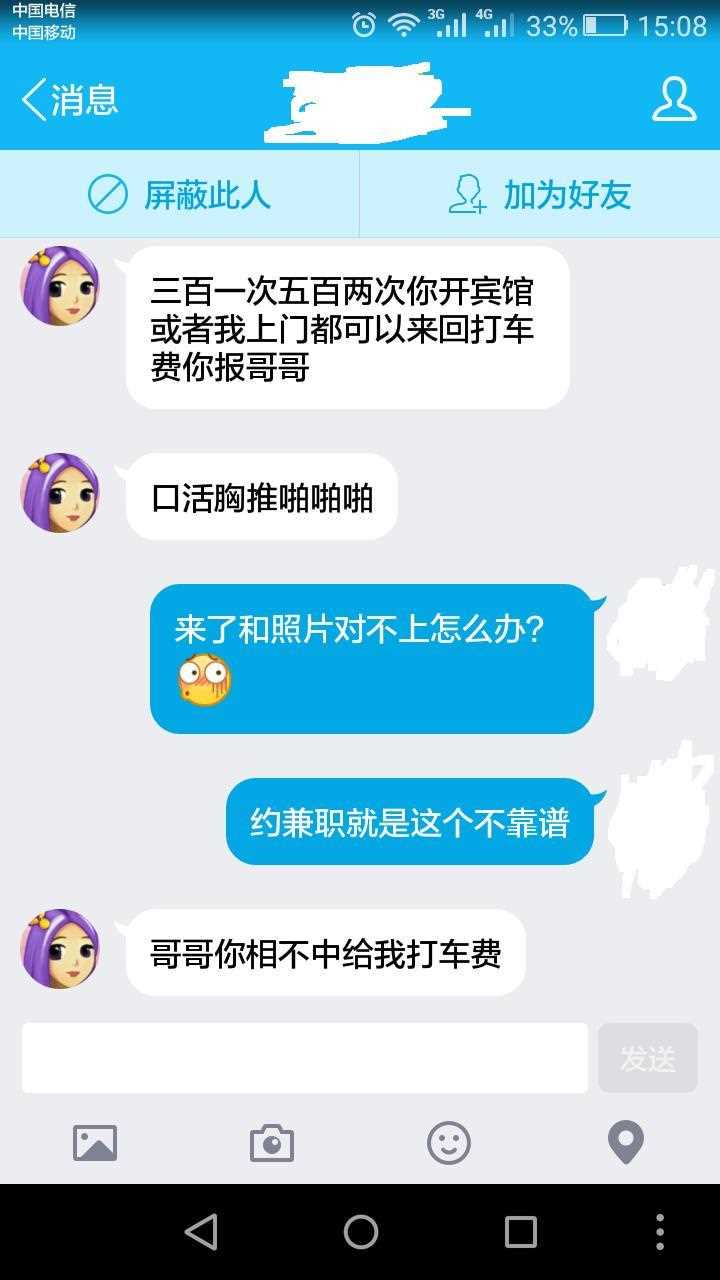The height and width of the screenshot is (1280, 720).
Task: Focus the message input field
Action: coord(305,1058)
